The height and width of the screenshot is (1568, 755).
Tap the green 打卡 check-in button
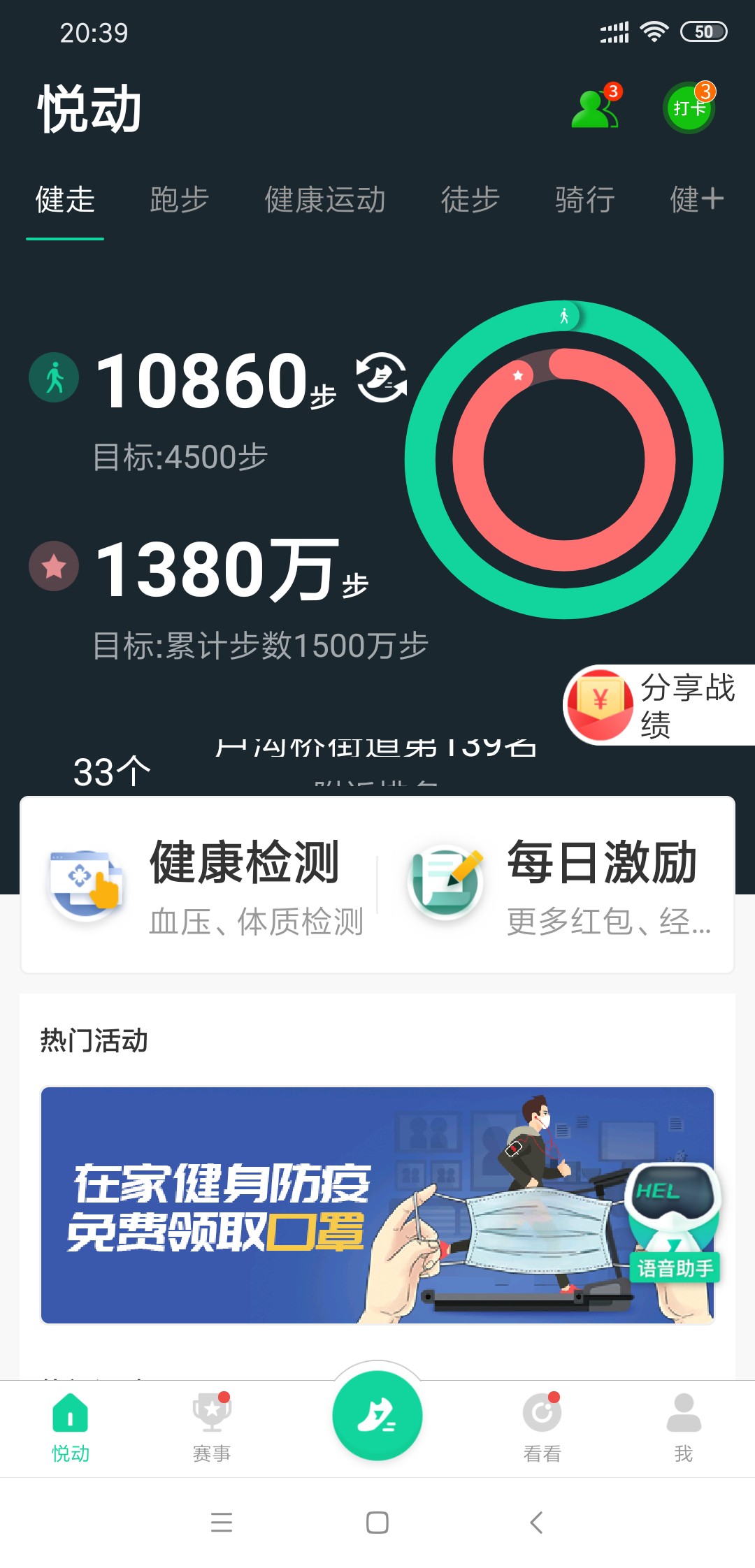[x=689, y=108]
